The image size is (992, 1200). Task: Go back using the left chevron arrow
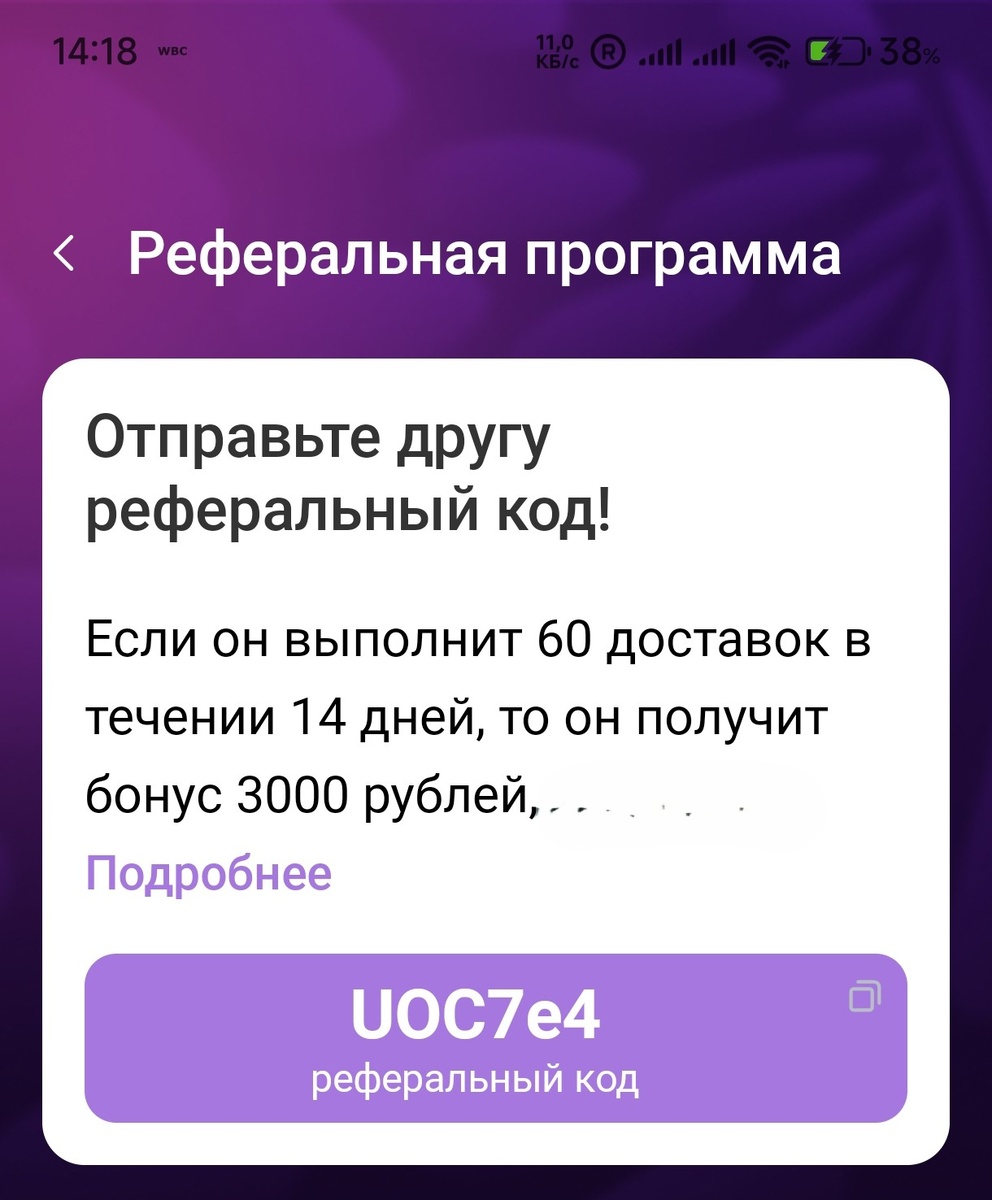point(66,254)
